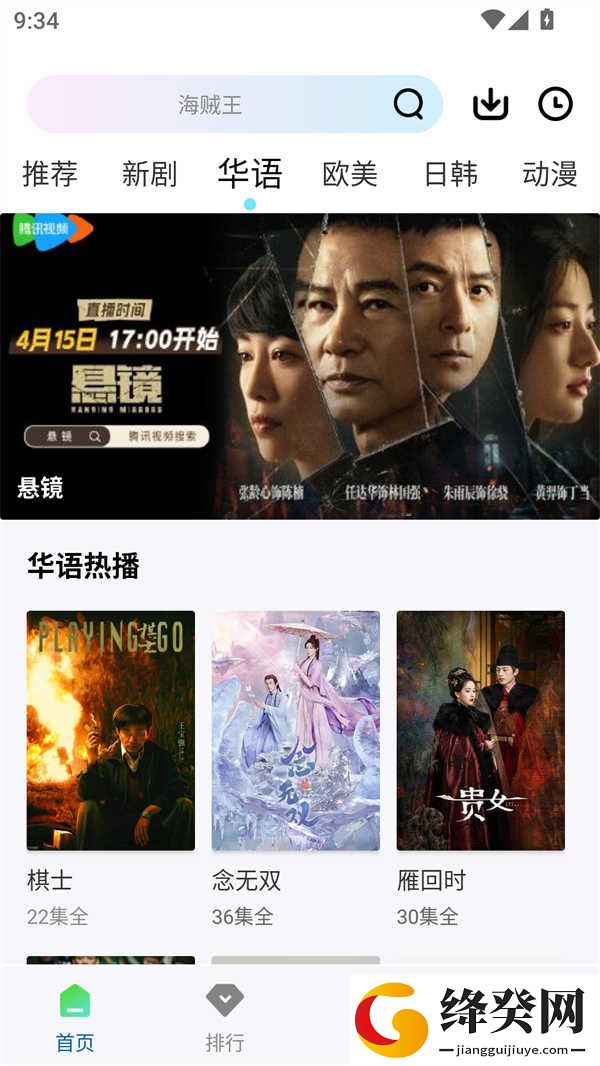Switch to the 动漫 tab
600x1066 pixels.
[550, 174]
